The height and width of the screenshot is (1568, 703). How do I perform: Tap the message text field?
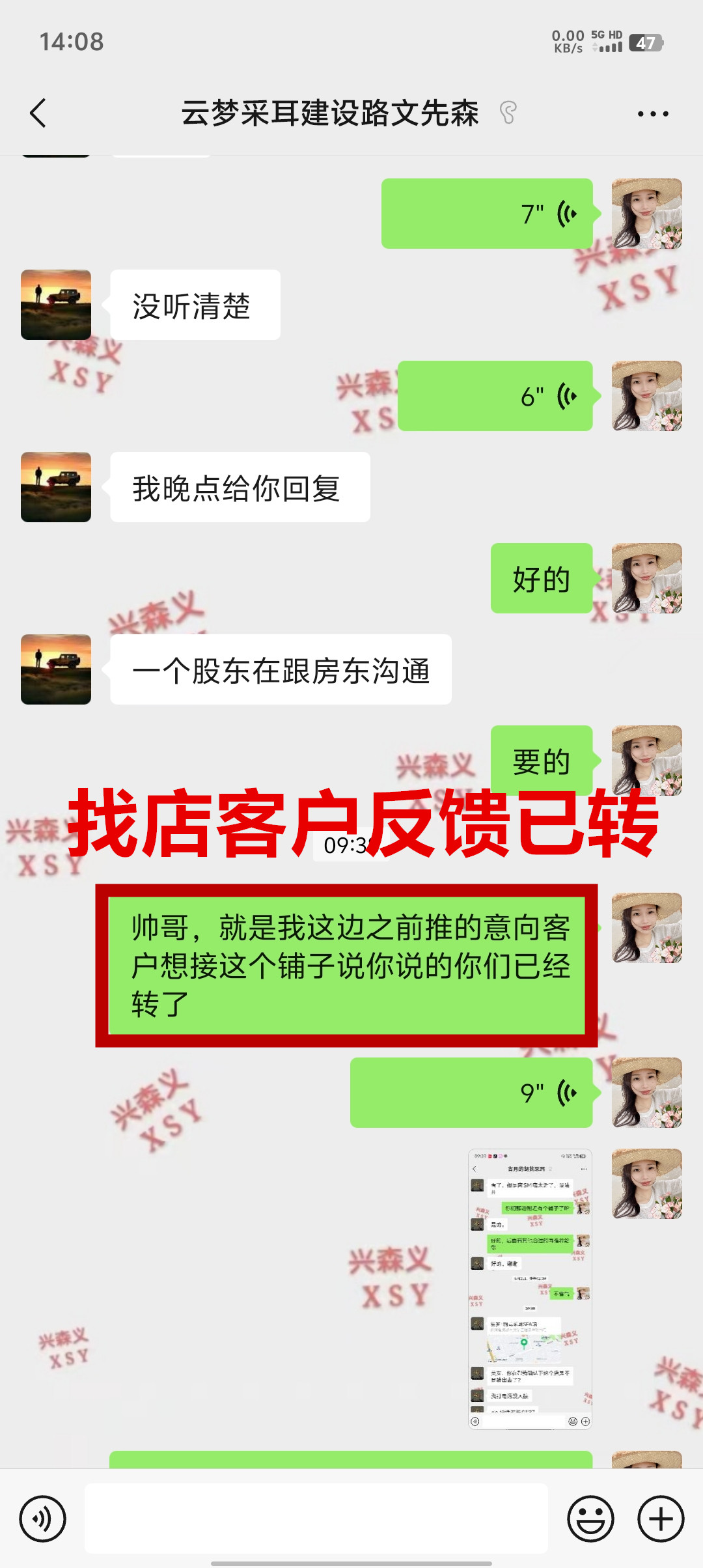(x=316, y=1519)
